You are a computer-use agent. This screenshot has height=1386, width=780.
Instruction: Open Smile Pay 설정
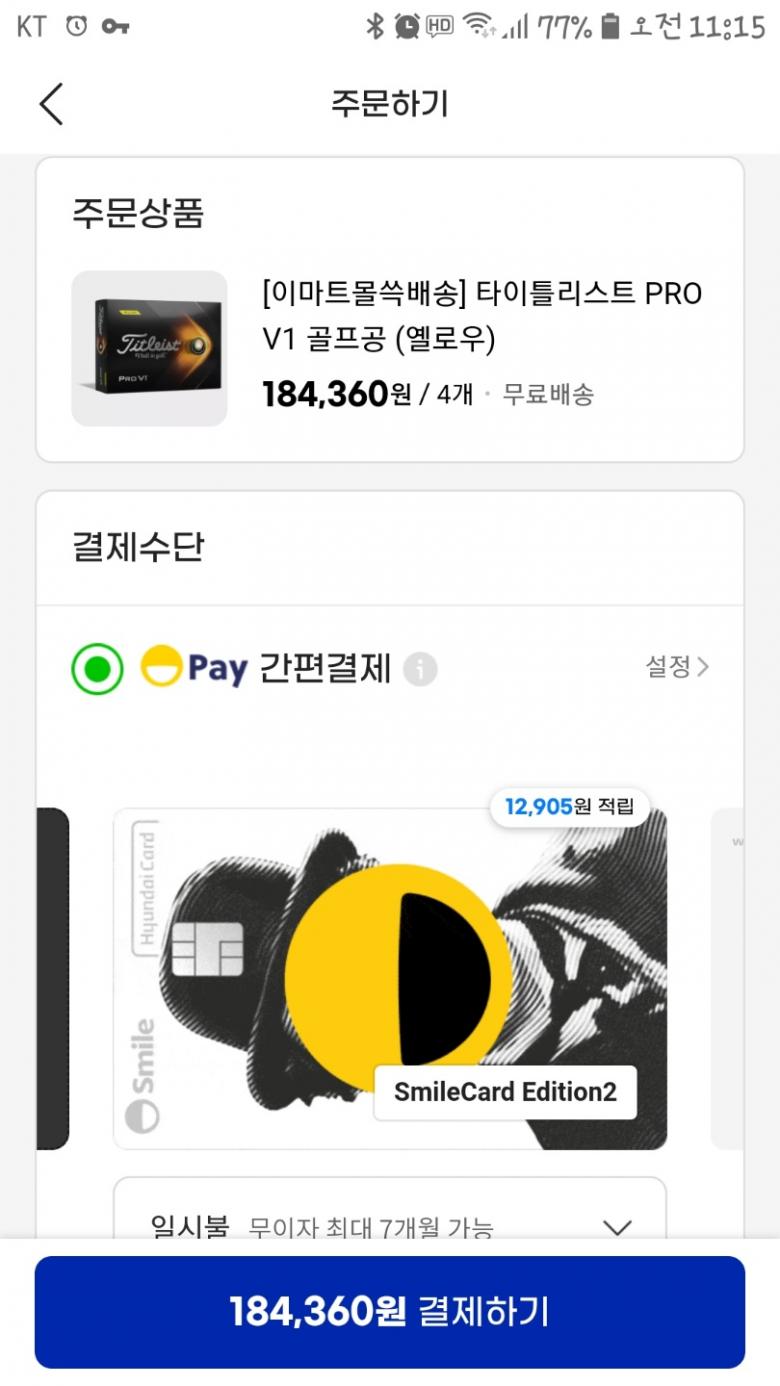[x=677, y=667]
